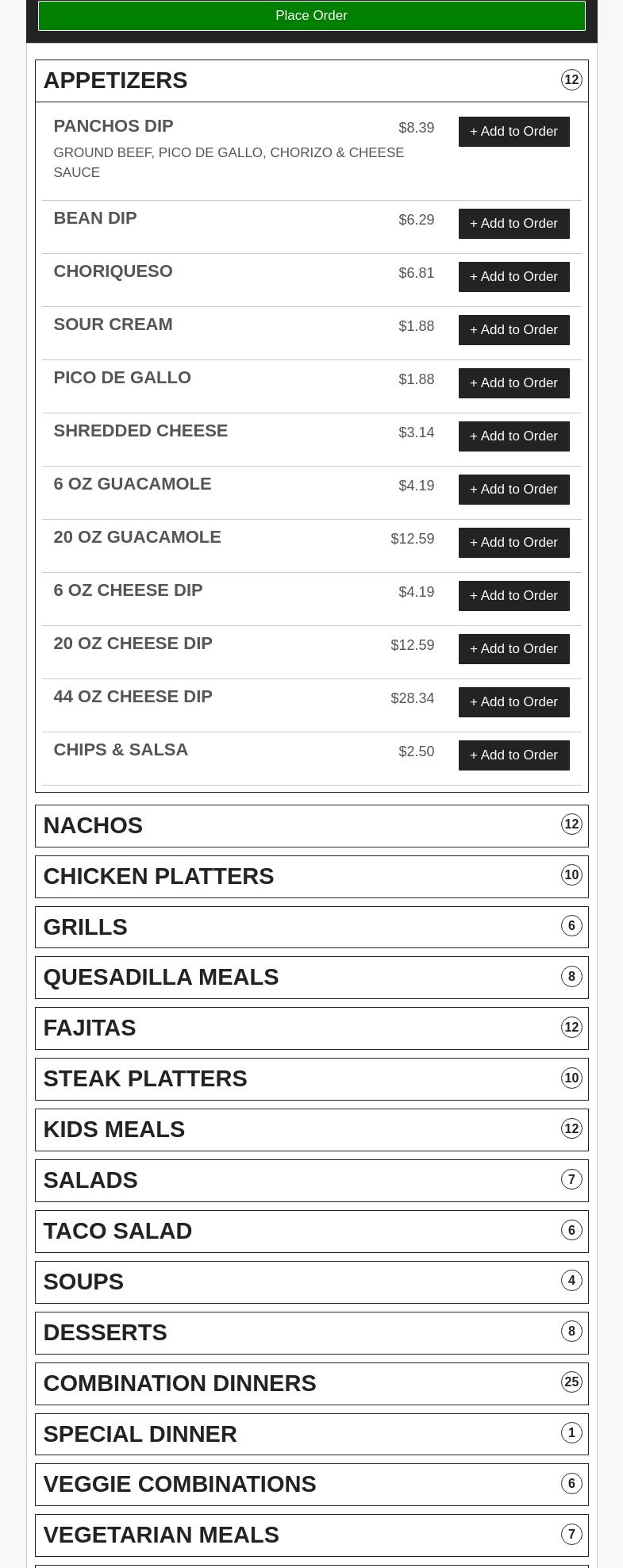This screenshot has width=623, height=1568.
Task: Add Bean Dip to the order
Action: [x=513, y=224]
